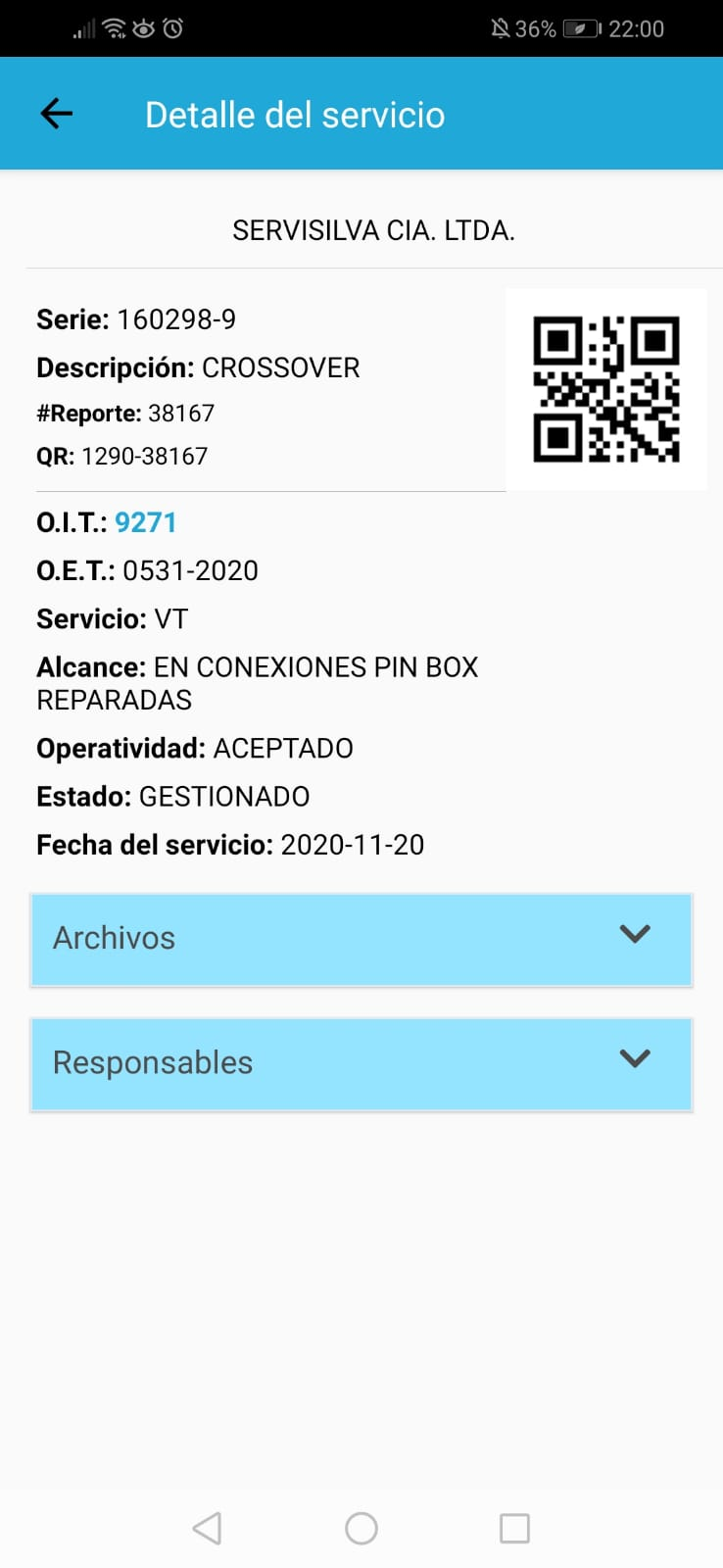The width and height of the screenshot is (723, 1568).
Task: Open O.I.T. link 9271
Action: point(146,522)
